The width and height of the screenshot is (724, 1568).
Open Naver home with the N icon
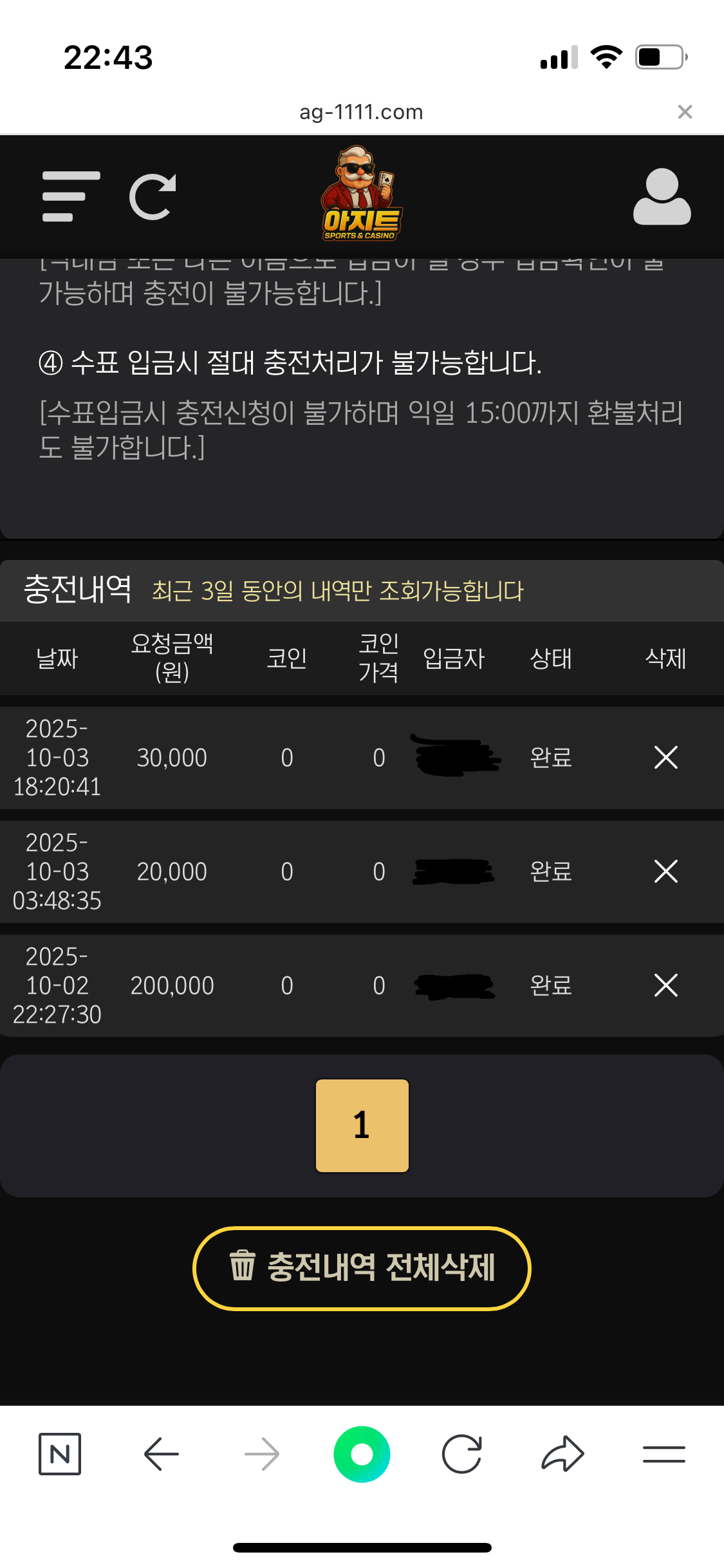pos(60,1454)
